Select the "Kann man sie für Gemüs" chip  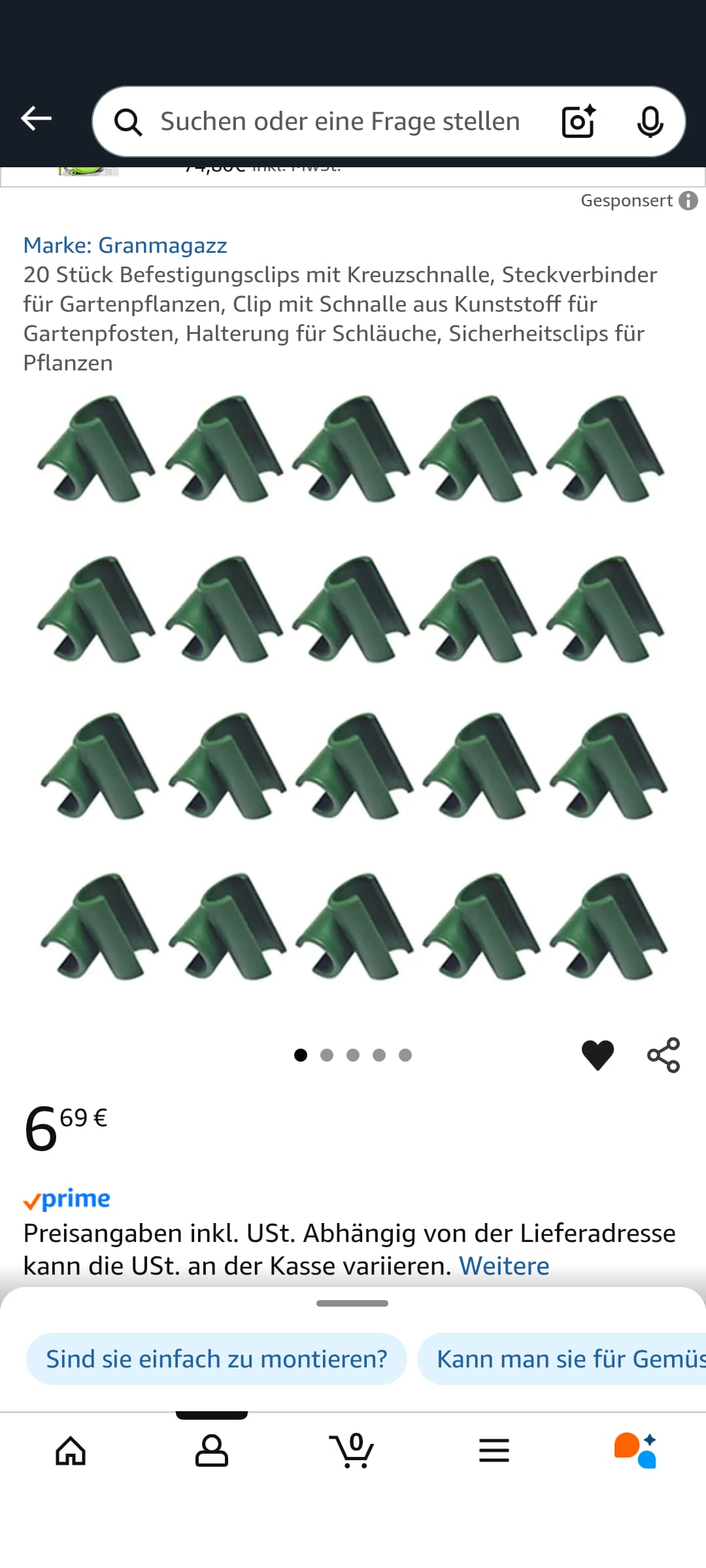[x=570, y=1359]
